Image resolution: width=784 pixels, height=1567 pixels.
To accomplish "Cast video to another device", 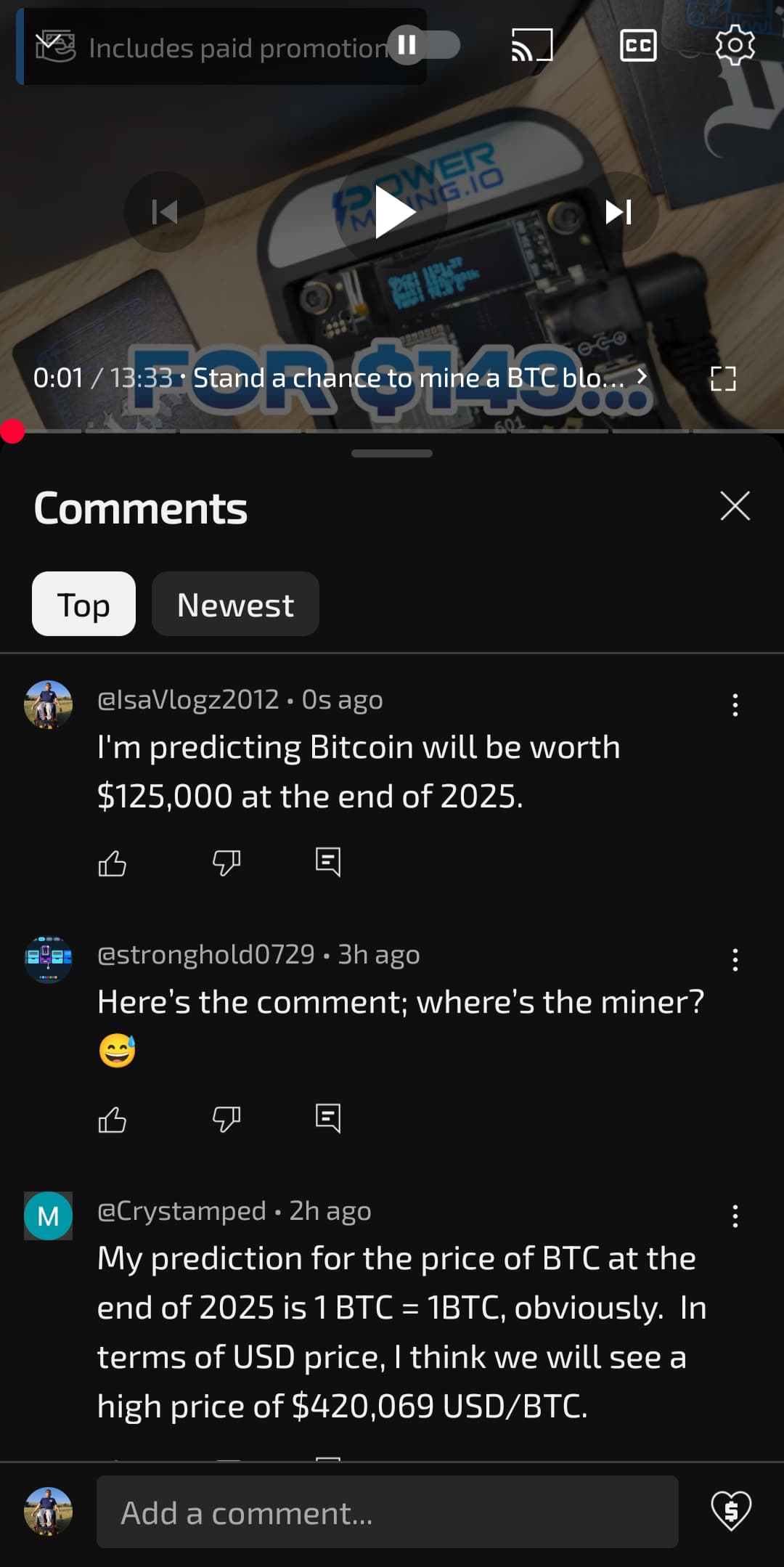I will (531, 45).
